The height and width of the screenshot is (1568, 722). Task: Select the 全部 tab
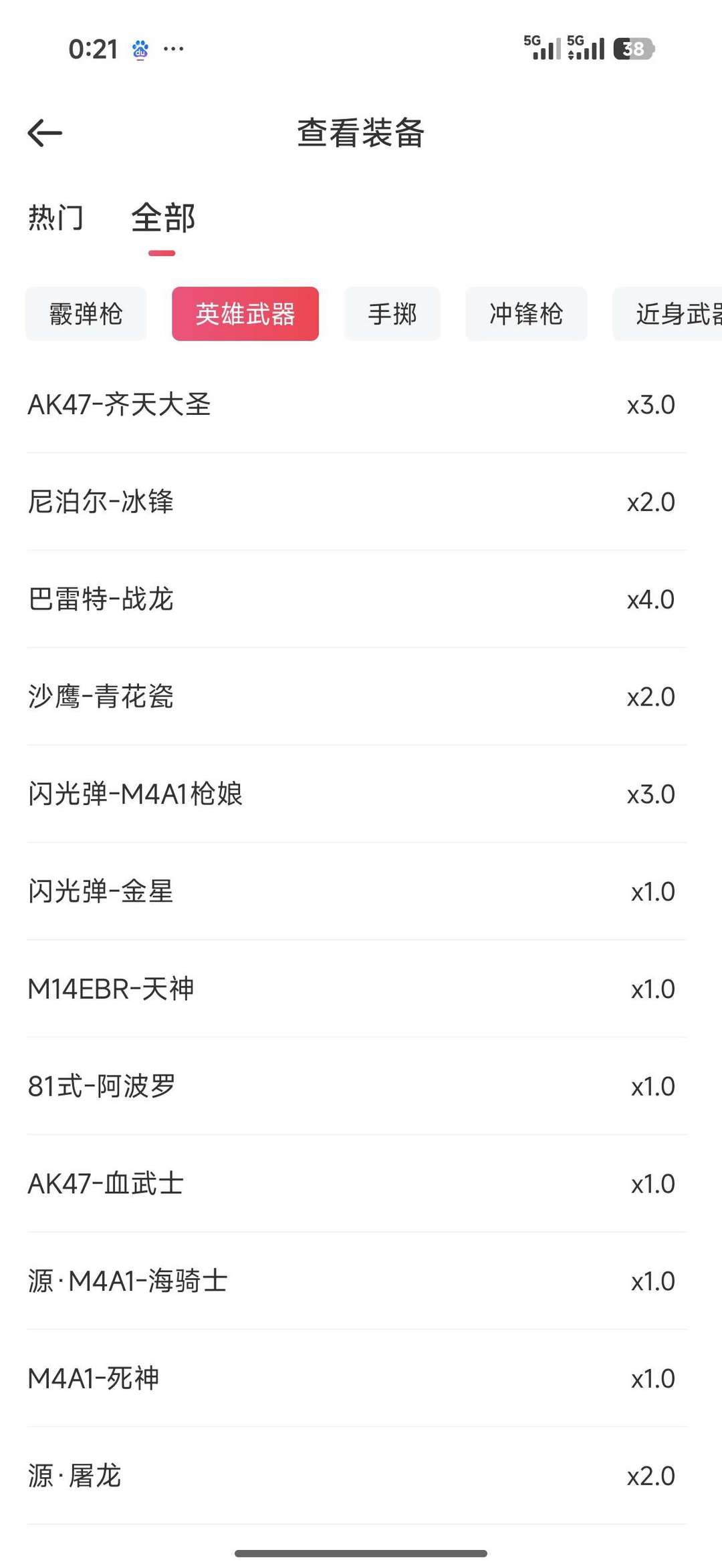[x=163, y=218]
